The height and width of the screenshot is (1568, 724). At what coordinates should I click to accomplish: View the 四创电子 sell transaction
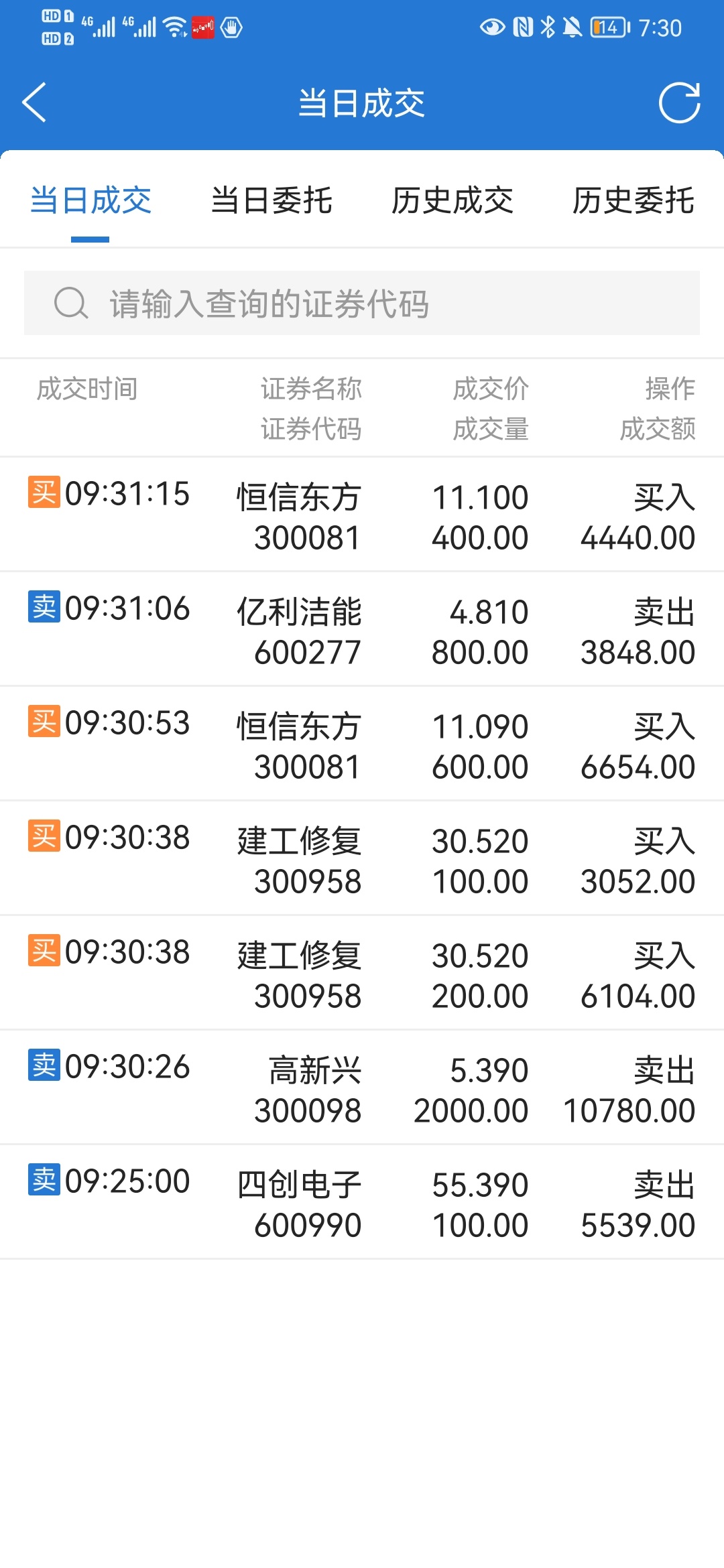[x=362, y=1202]
